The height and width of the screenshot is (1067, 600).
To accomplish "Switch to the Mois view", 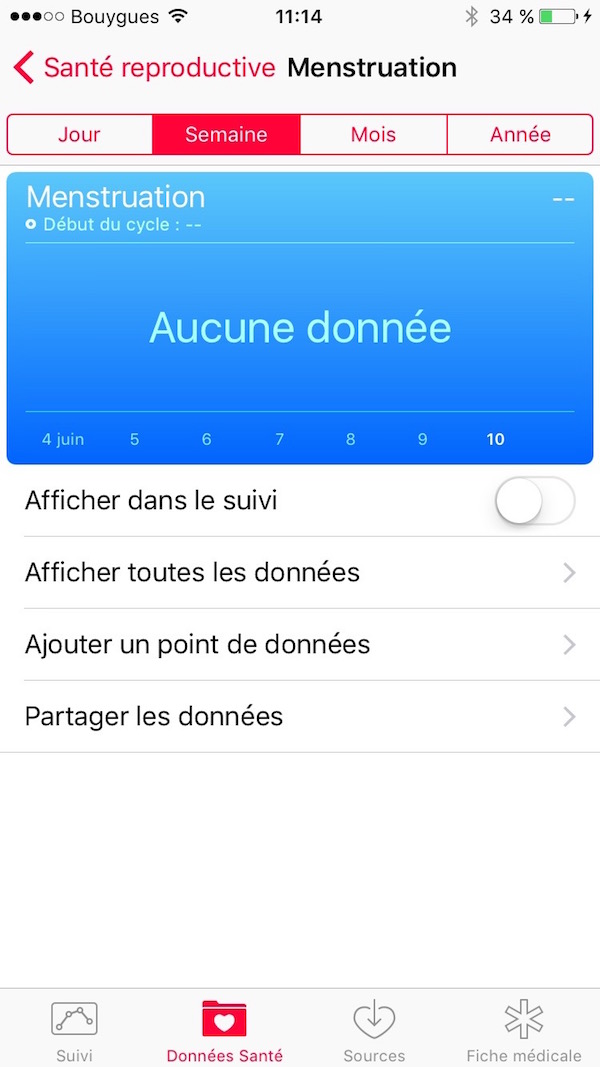I will pos(373,135).
